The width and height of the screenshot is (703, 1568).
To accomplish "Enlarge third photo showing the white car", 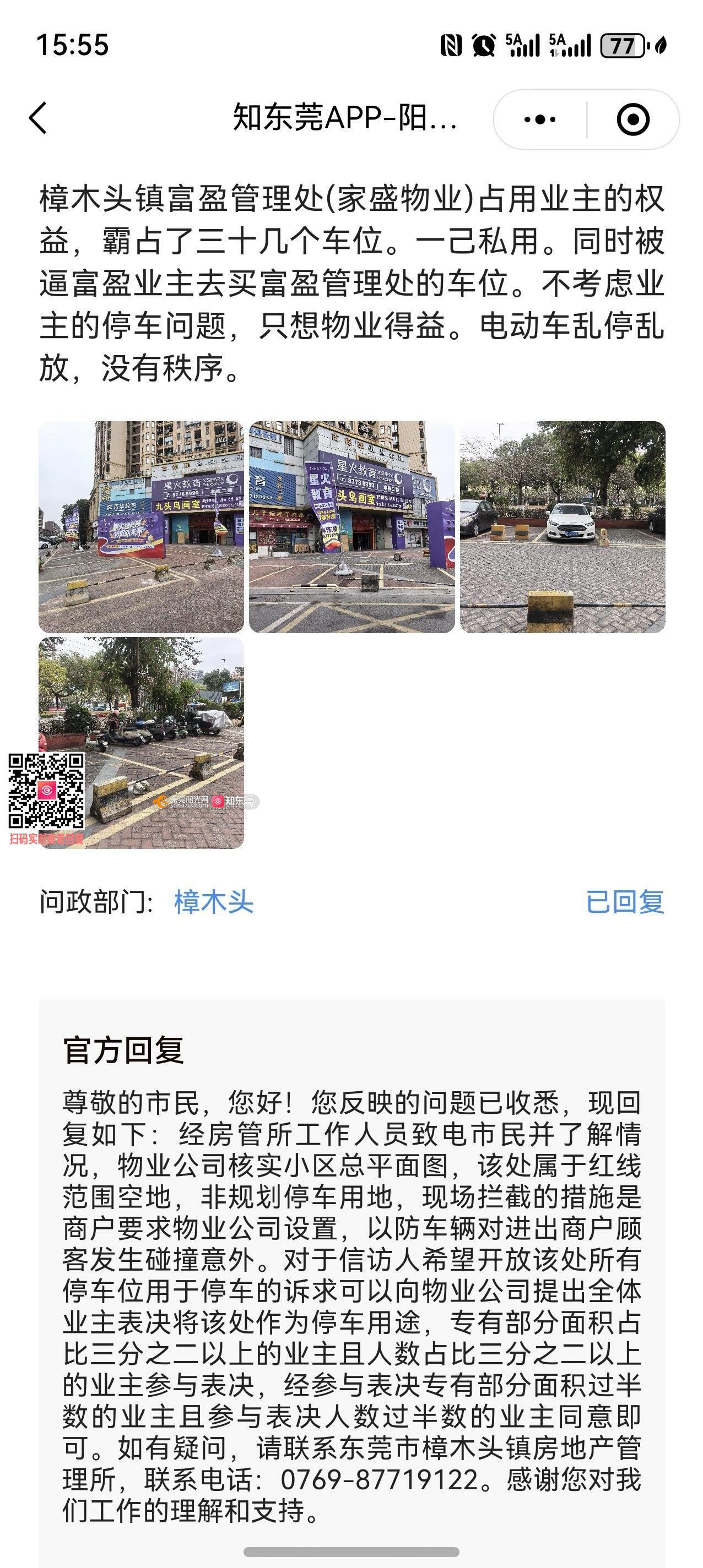I will [x=563, y=527].
